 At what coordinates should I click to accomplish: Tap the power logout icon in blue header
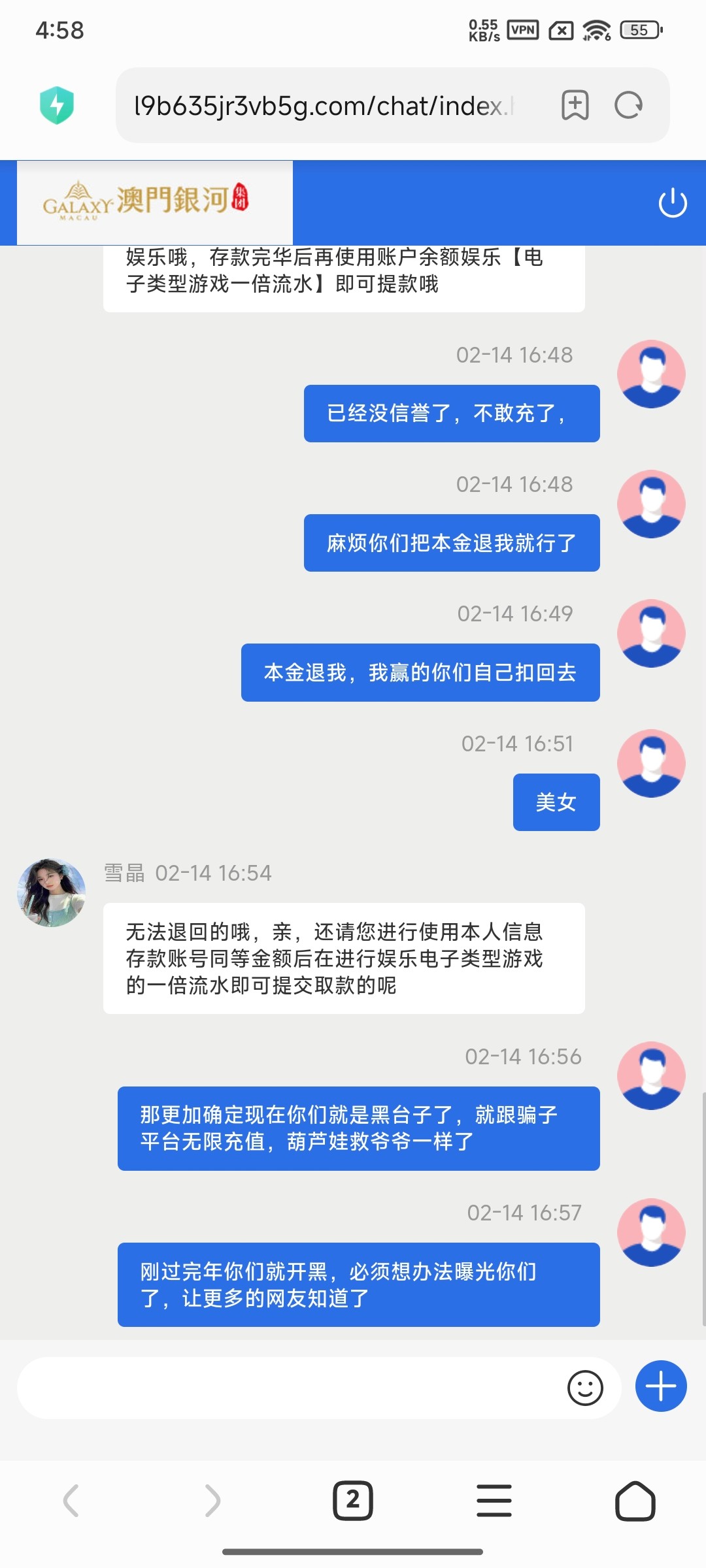coord(672,203)
